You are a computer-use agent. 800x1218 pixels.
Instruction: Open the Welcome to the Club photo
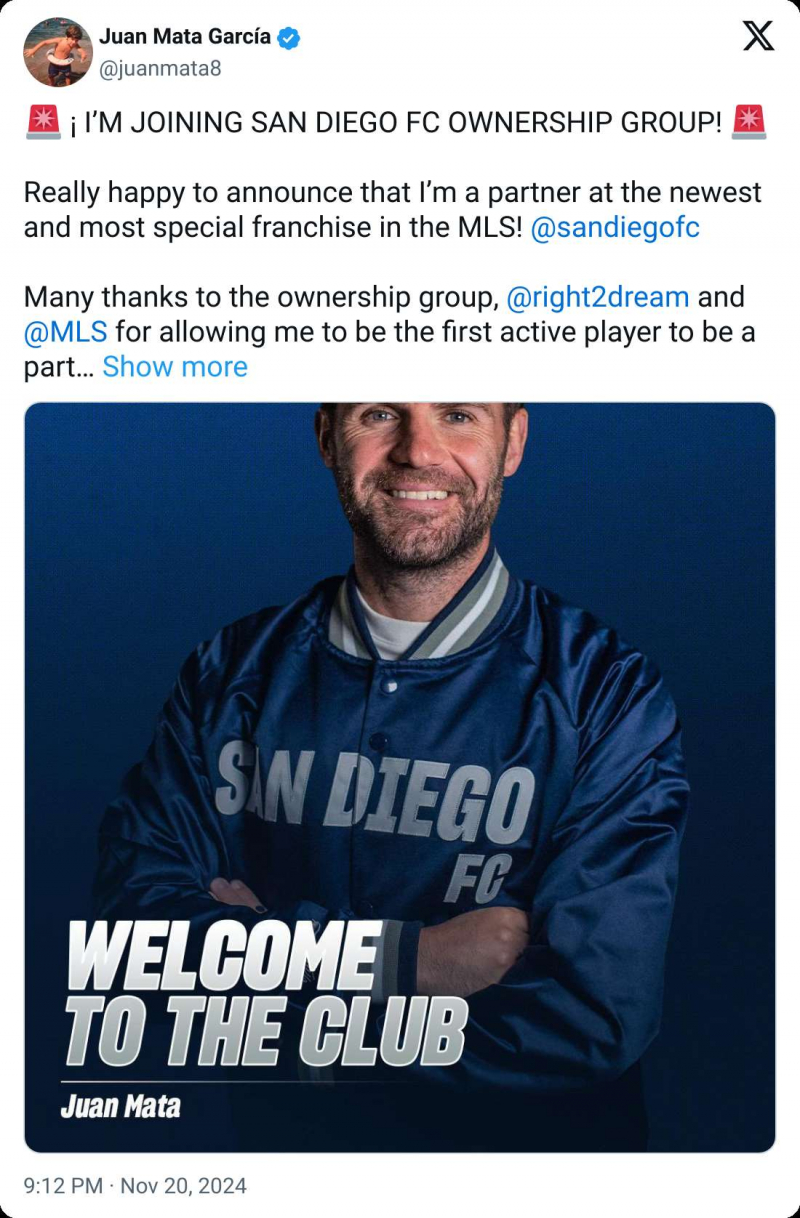coord(400,777)
